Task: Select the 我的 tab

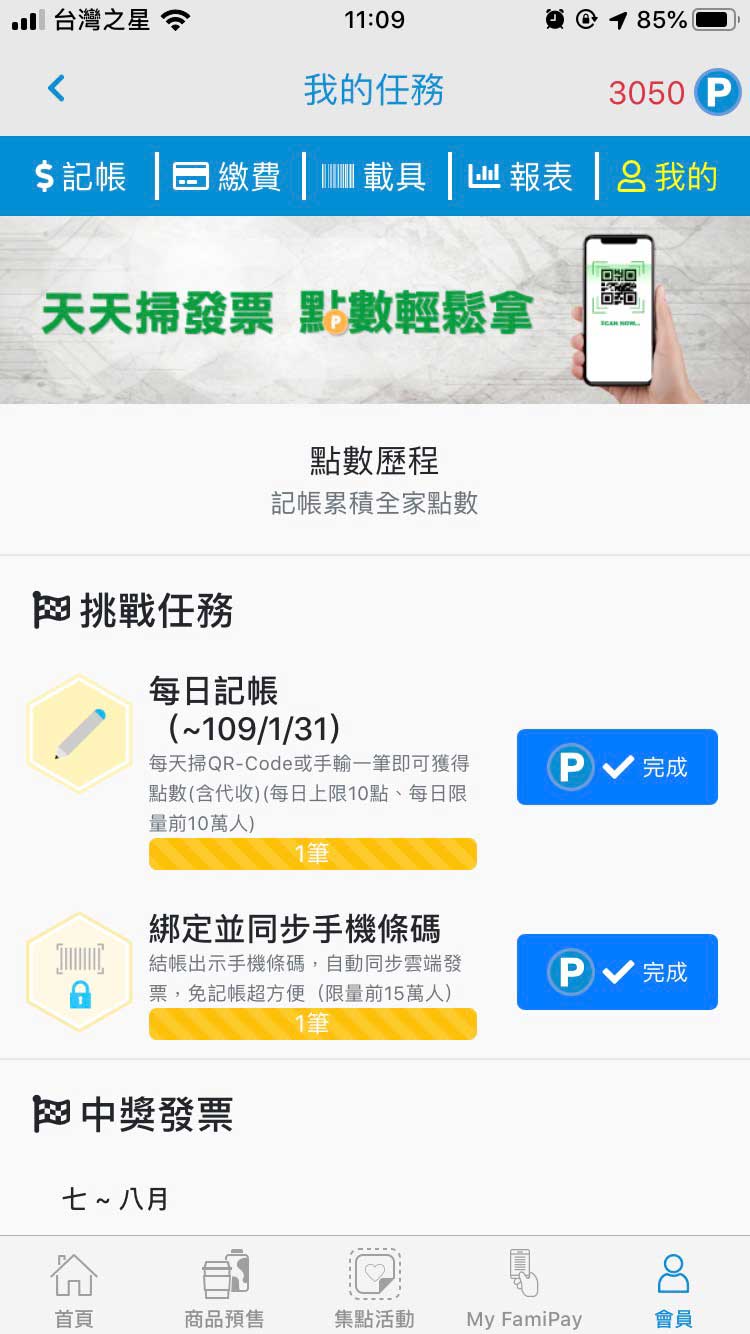Action: pos(668,177)
